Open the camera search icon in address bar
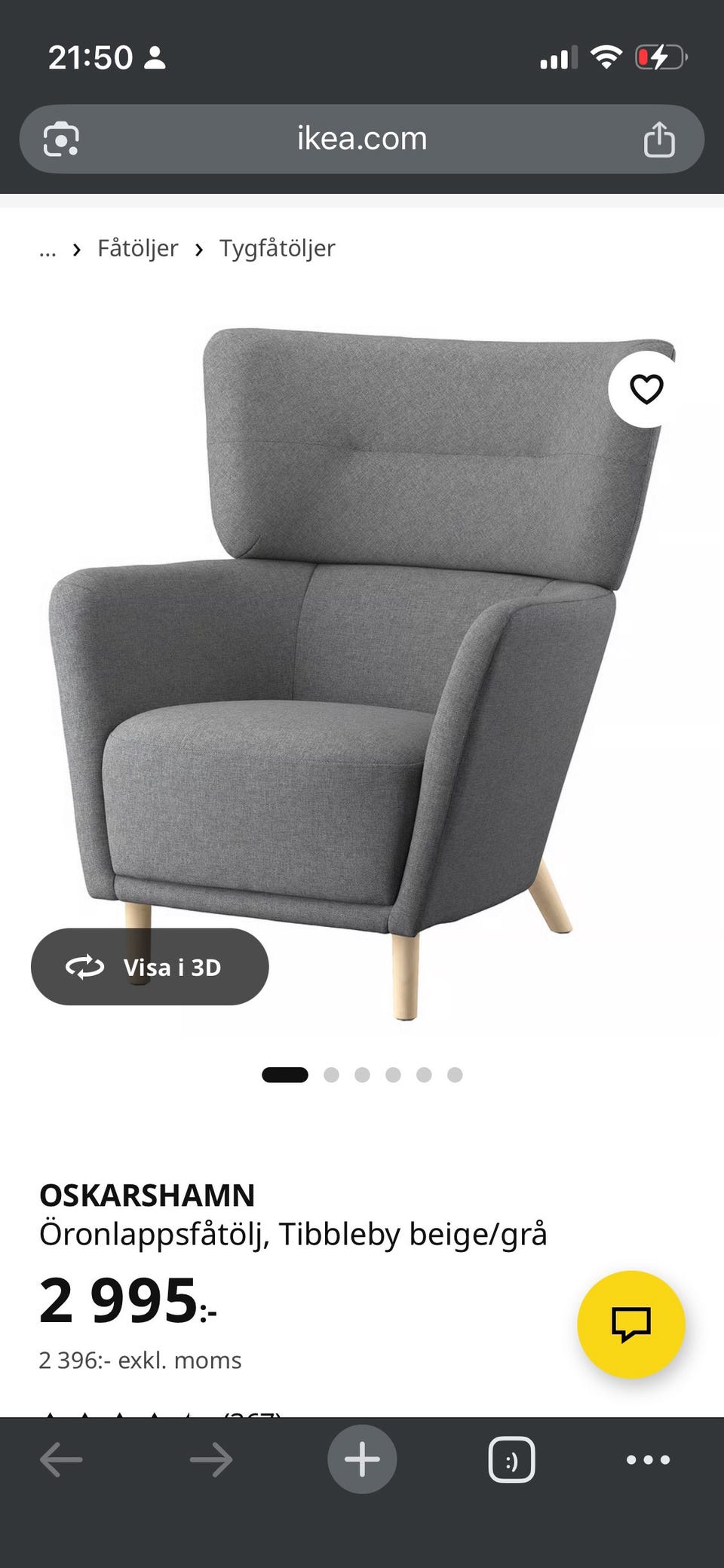Screen dimensions: 724x1568 tap(61, 140)
